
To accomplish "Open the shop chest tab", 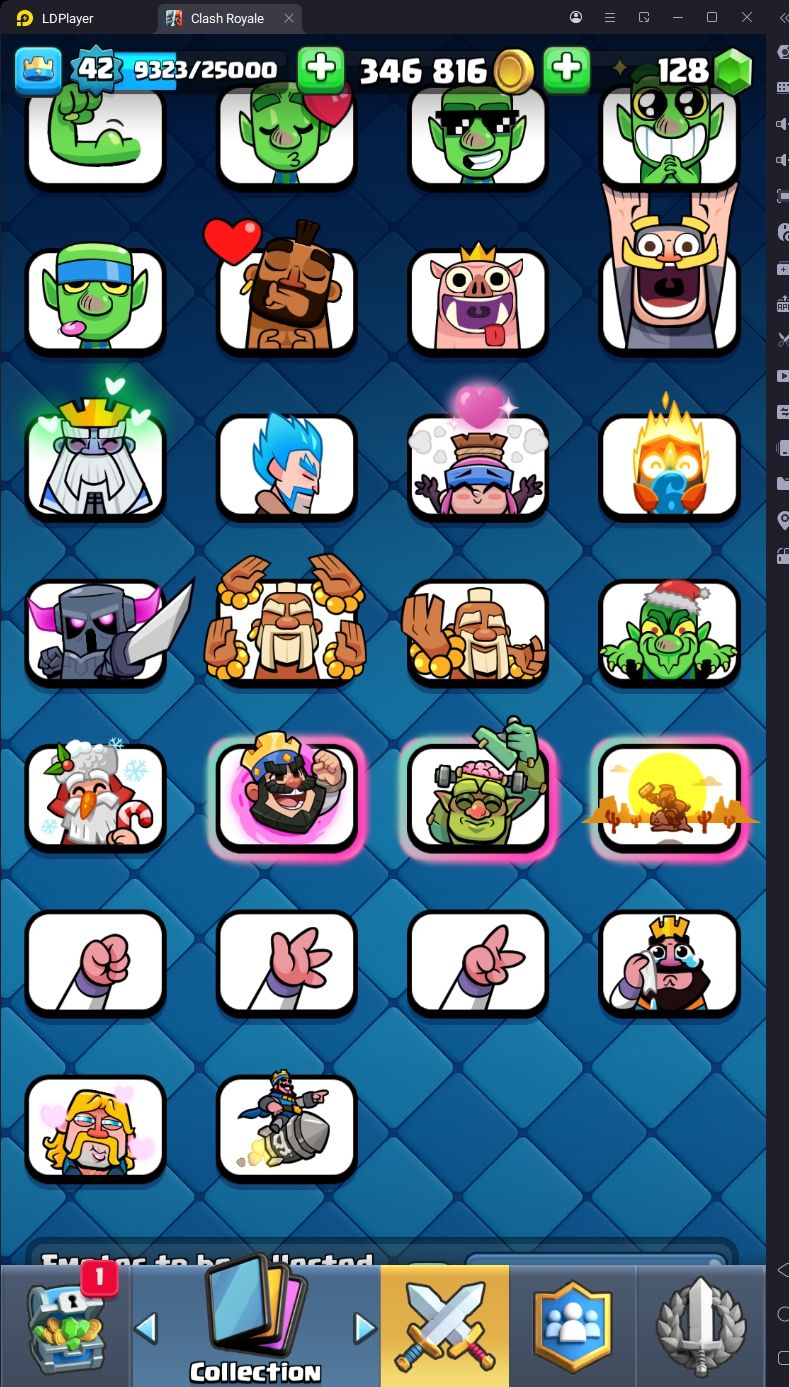I will pyautogui.click(x=64, y=1327).
